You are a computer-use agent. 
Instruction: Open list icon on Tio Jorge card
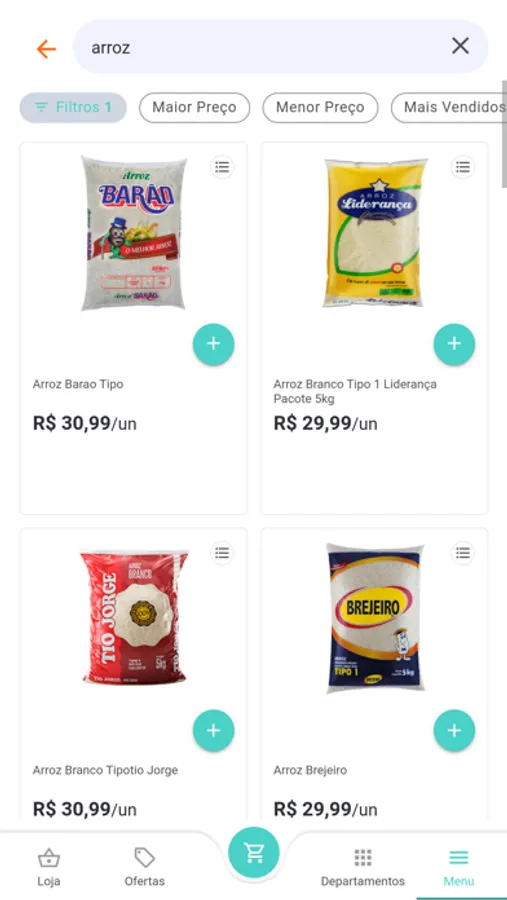click(222, 553)
